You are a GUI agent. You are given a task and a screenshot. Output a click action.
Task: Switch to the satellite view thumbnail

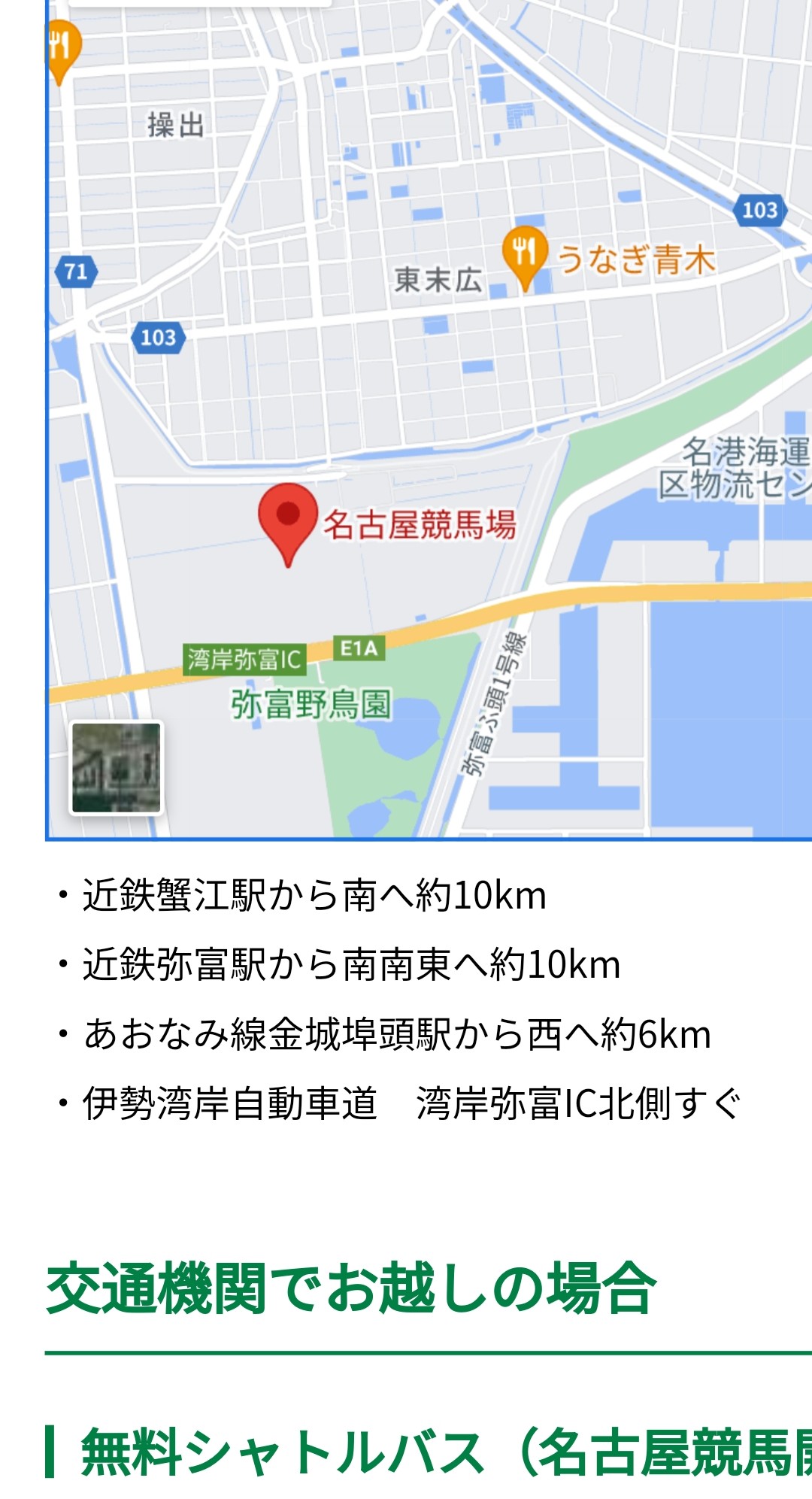(116, 768)
